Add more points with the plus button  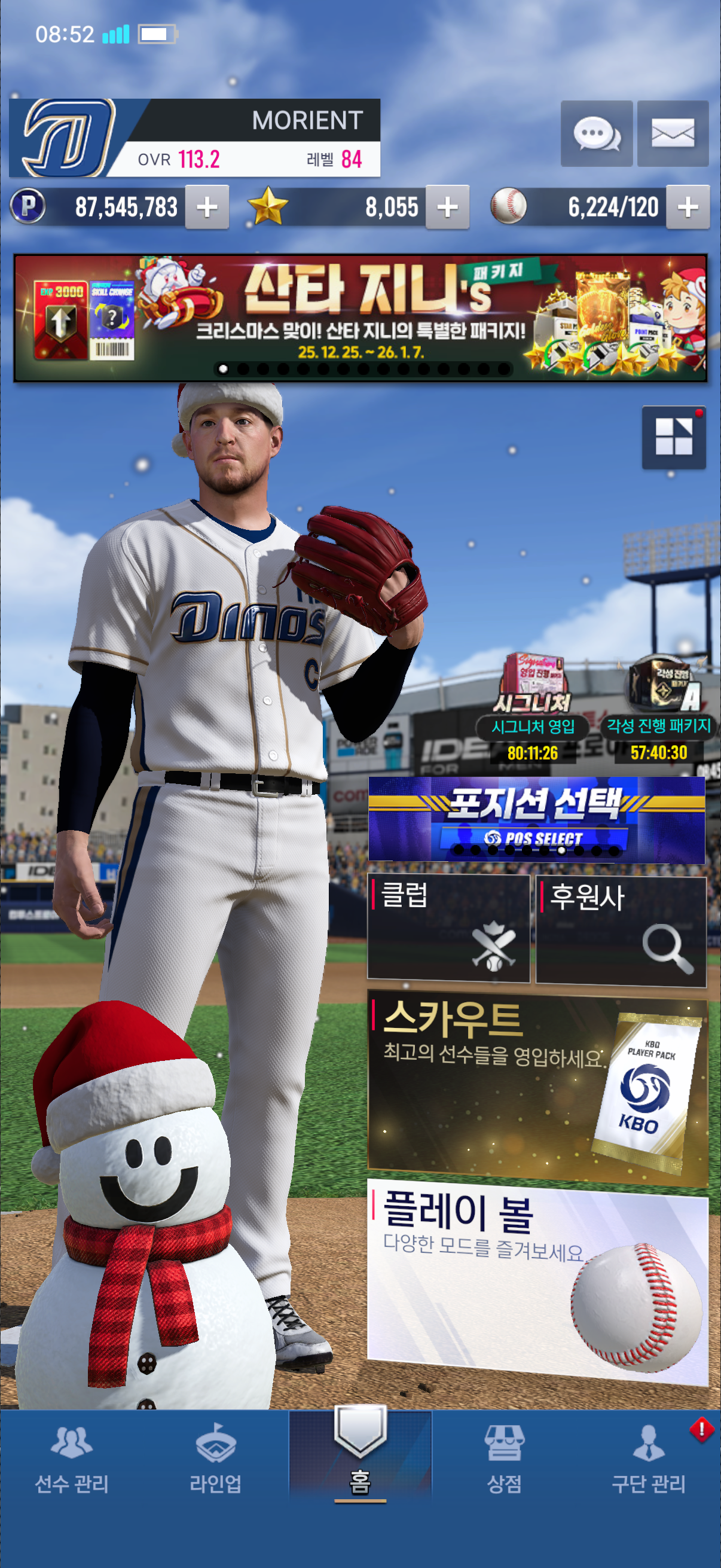207,208
